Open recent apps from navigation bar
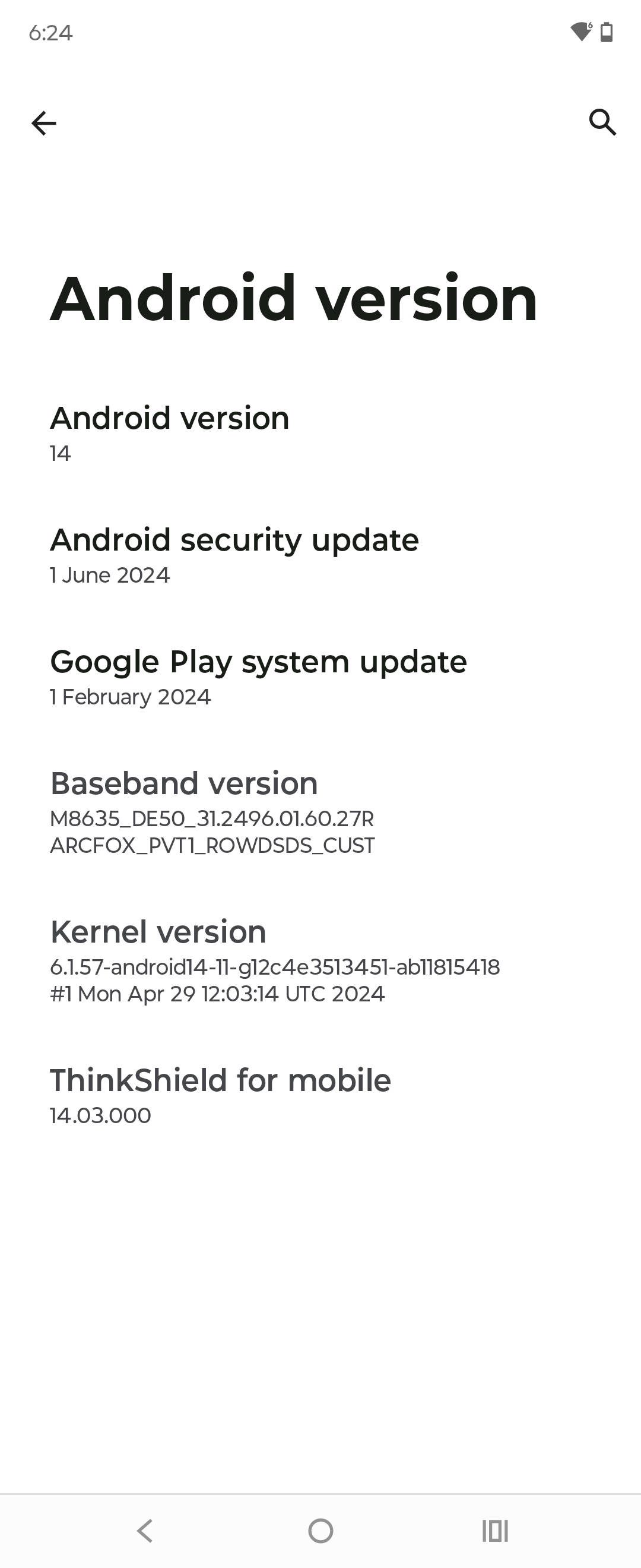 tap(494, 1530)
